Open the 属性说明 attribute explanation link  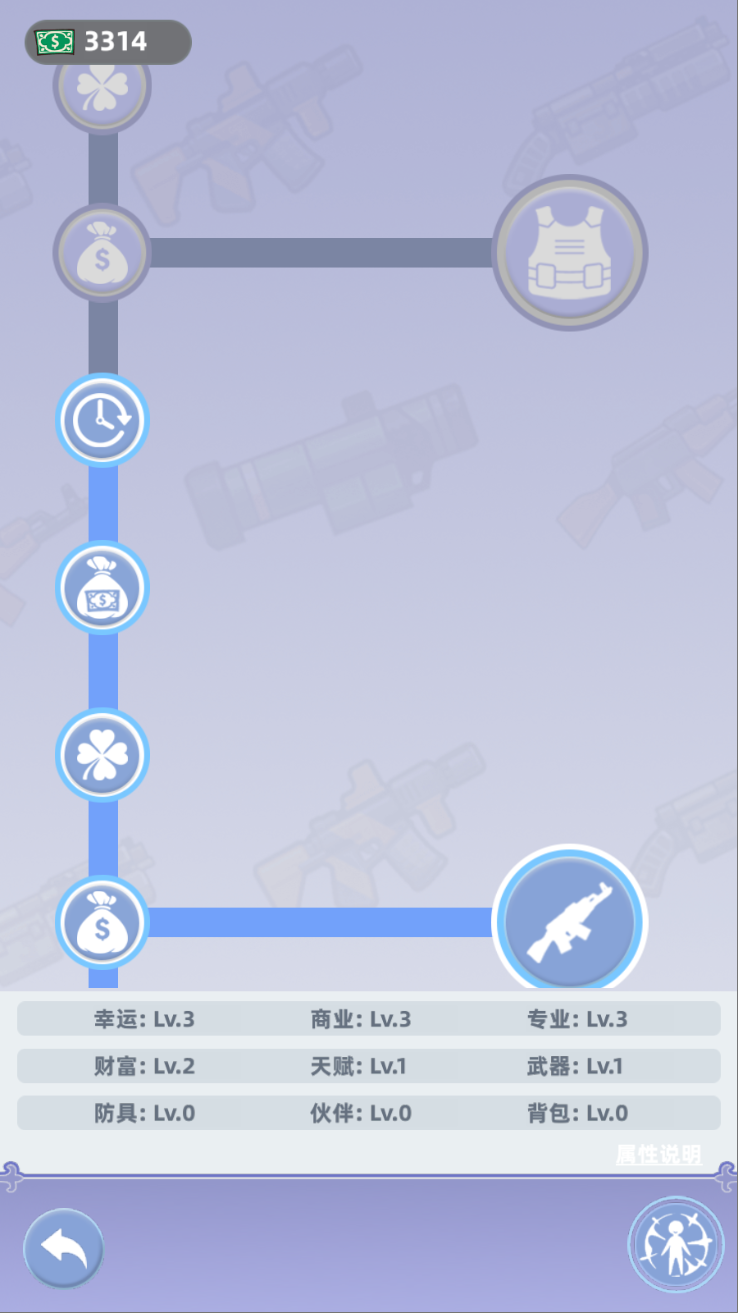pyautogui.click(x=659, y=1154)
